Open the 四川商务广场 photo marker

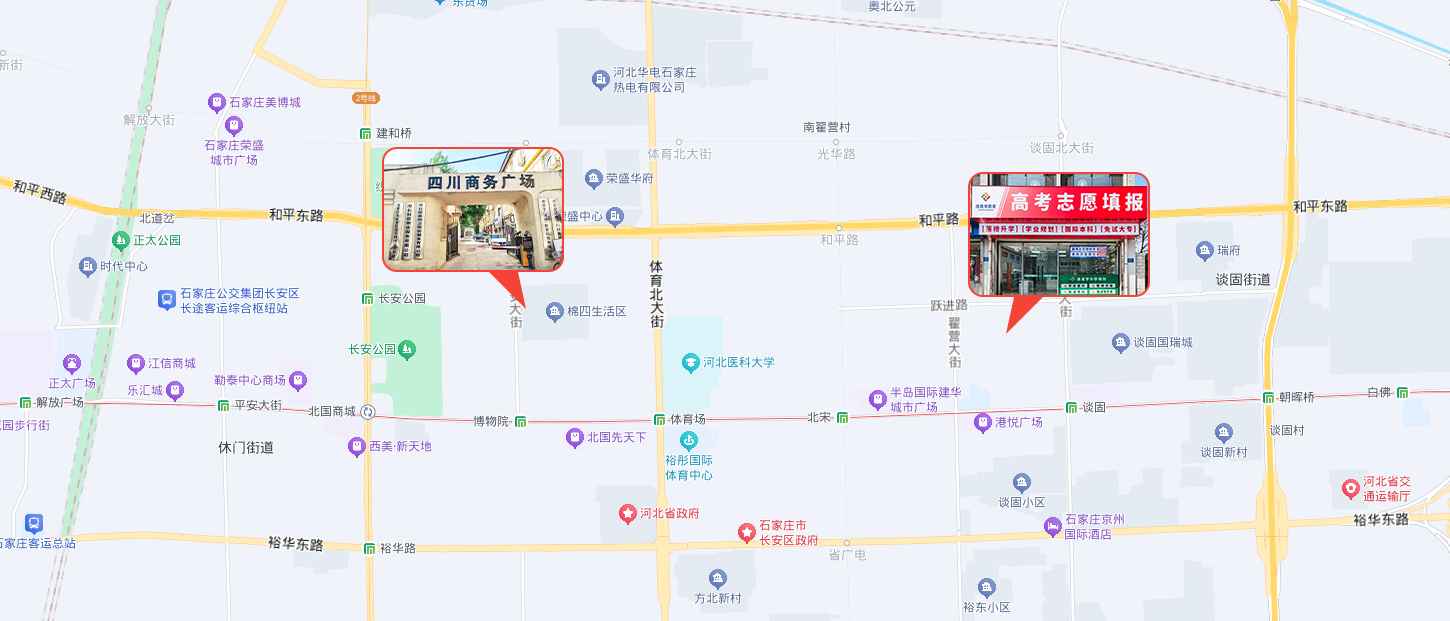(x=473, y=210)
